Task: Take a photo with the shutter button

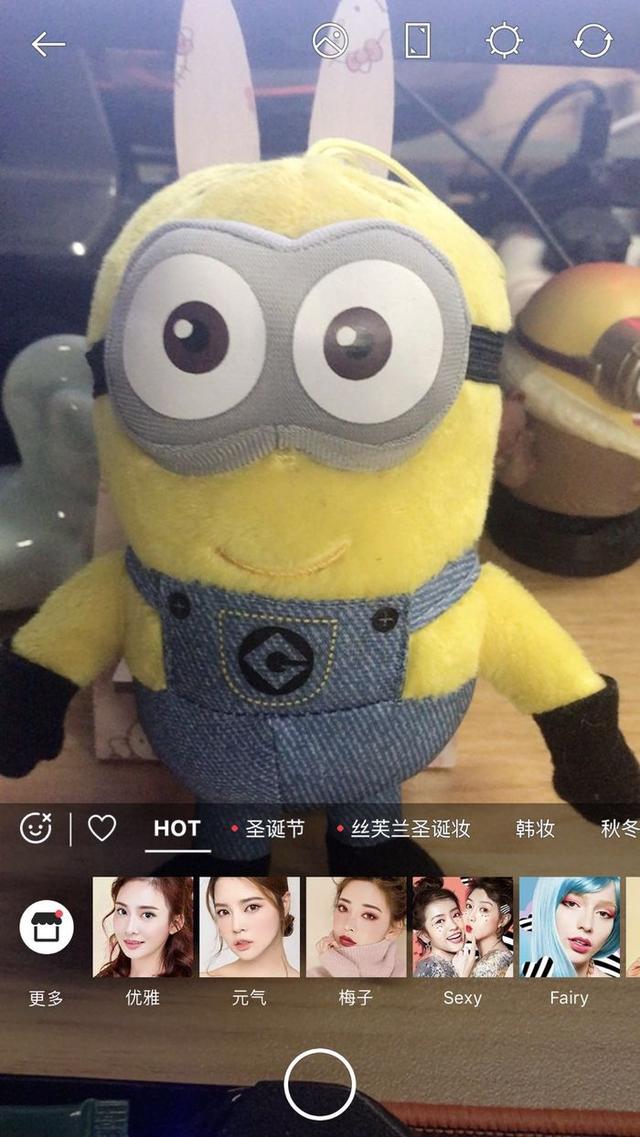Action: 320,1085
